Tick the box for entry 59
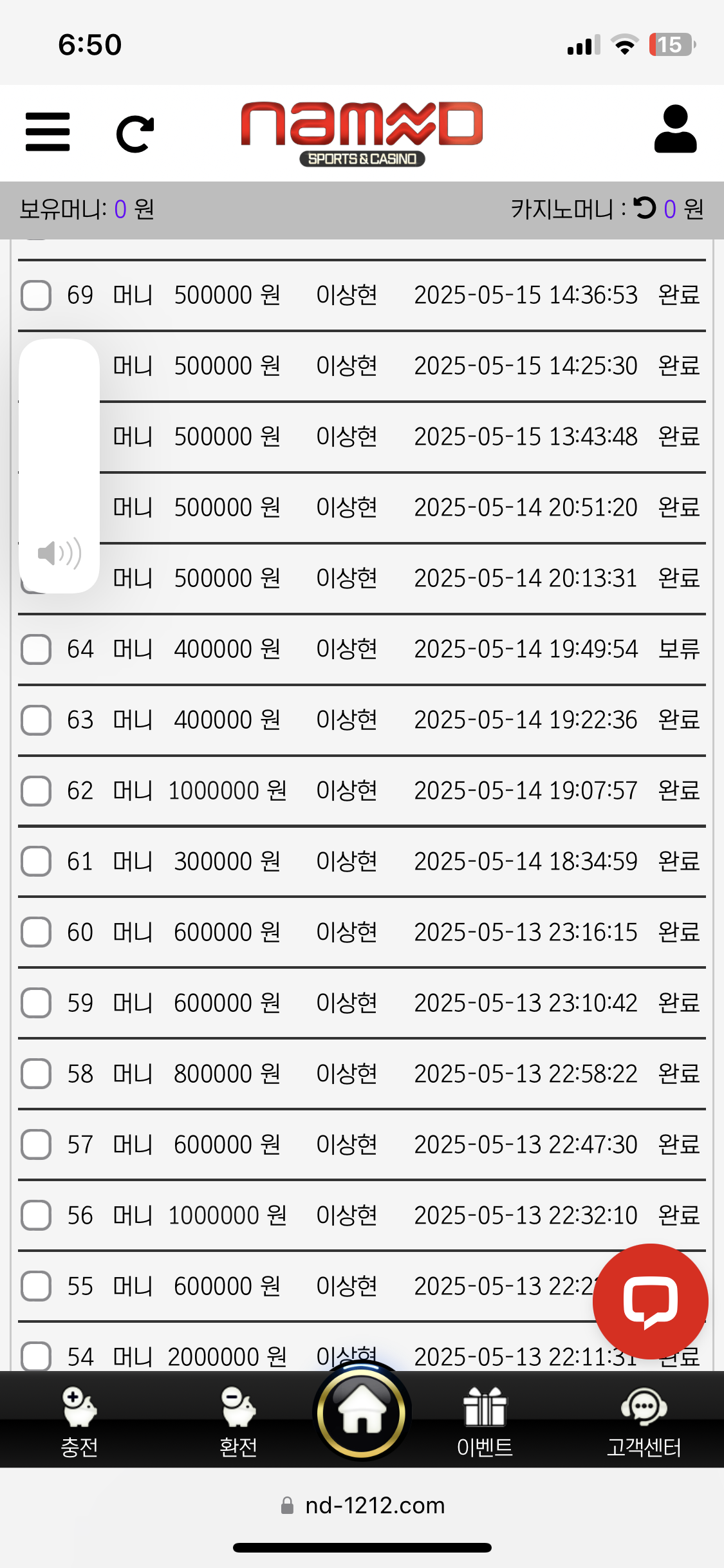 click(x=36, y=1003)
